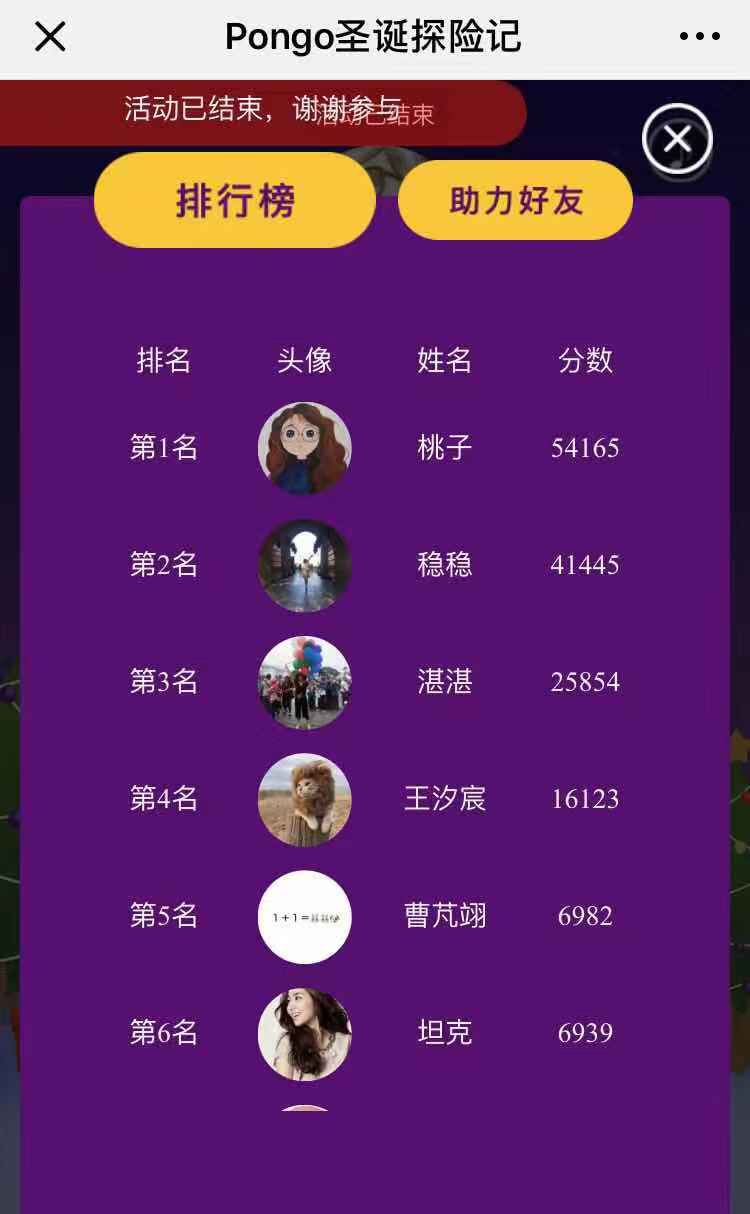Switch to the 助力好友 tab
Screen dimensions: 750x1214
coord(515,200)
